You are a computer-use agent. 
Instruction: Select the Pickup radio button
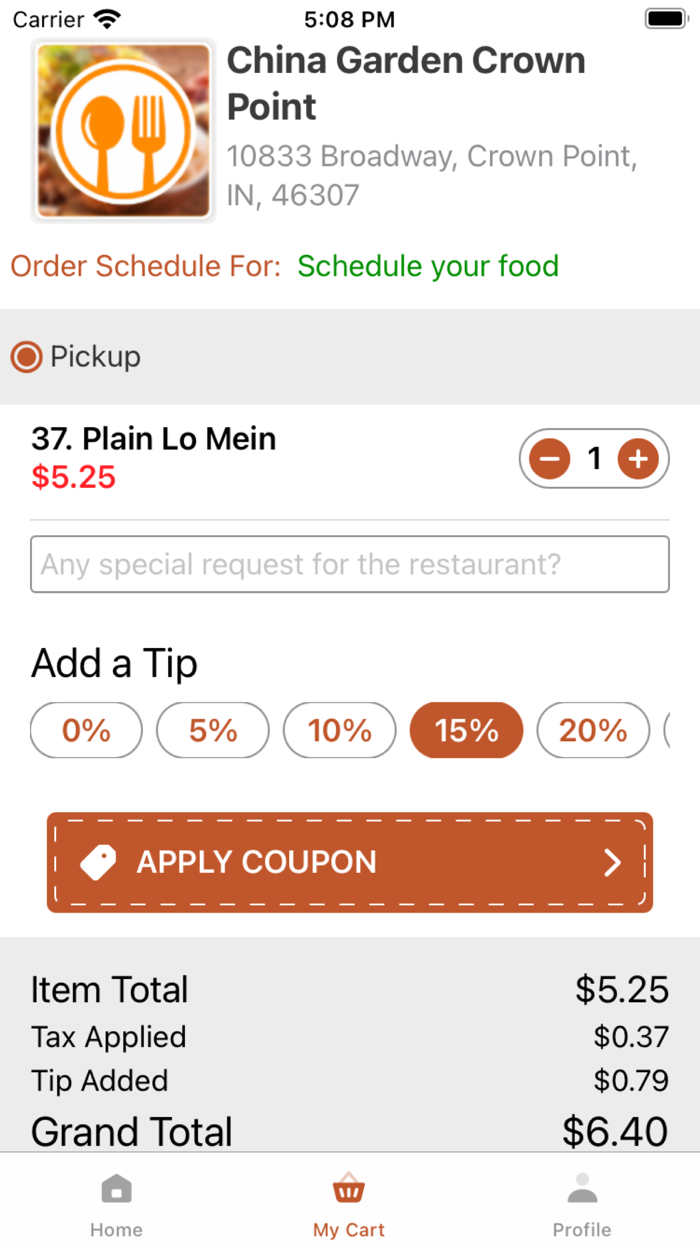[x=26, y=356]
